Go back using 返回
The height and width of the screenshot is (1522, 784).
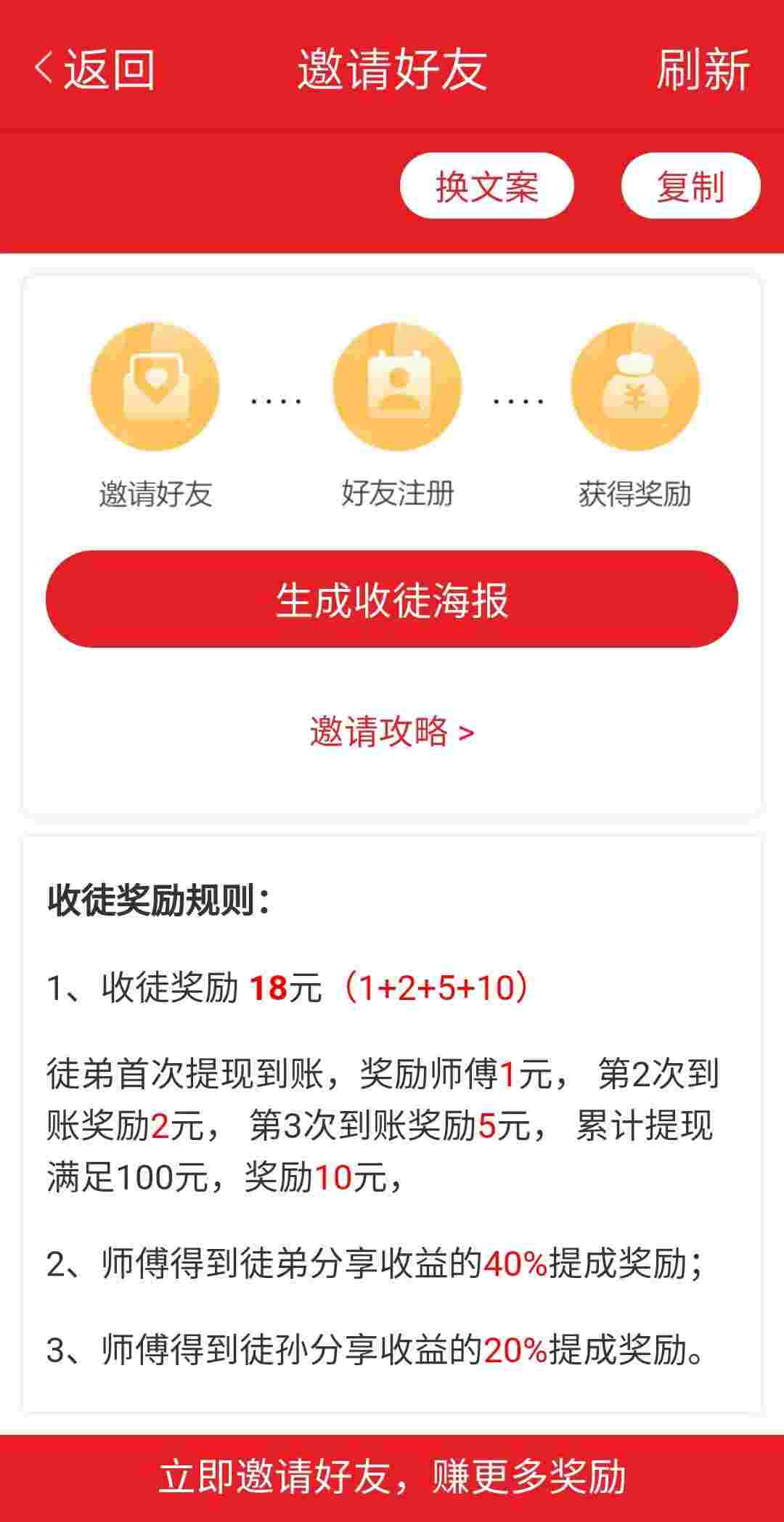point(94,69)
